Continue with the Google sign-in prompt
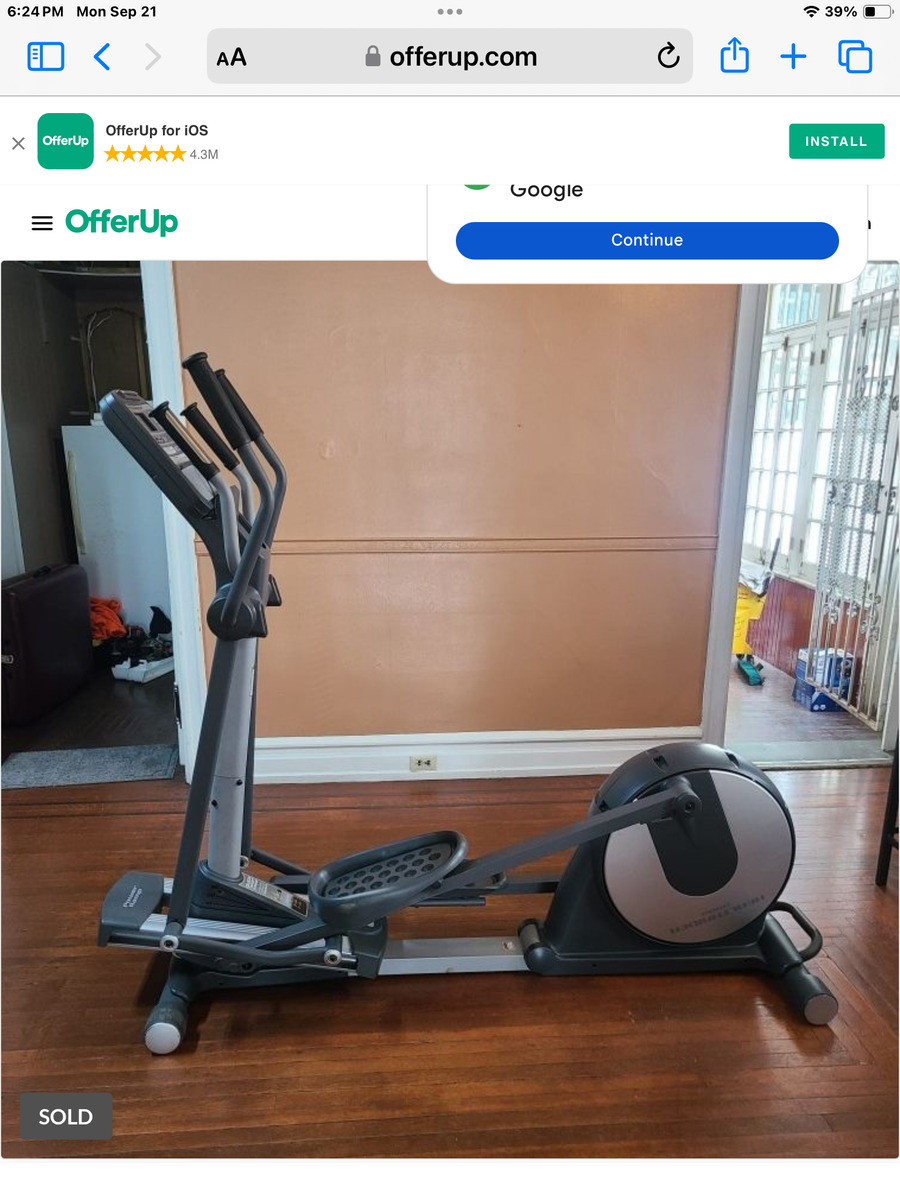The image size is (900, 1200). (647, 240)
